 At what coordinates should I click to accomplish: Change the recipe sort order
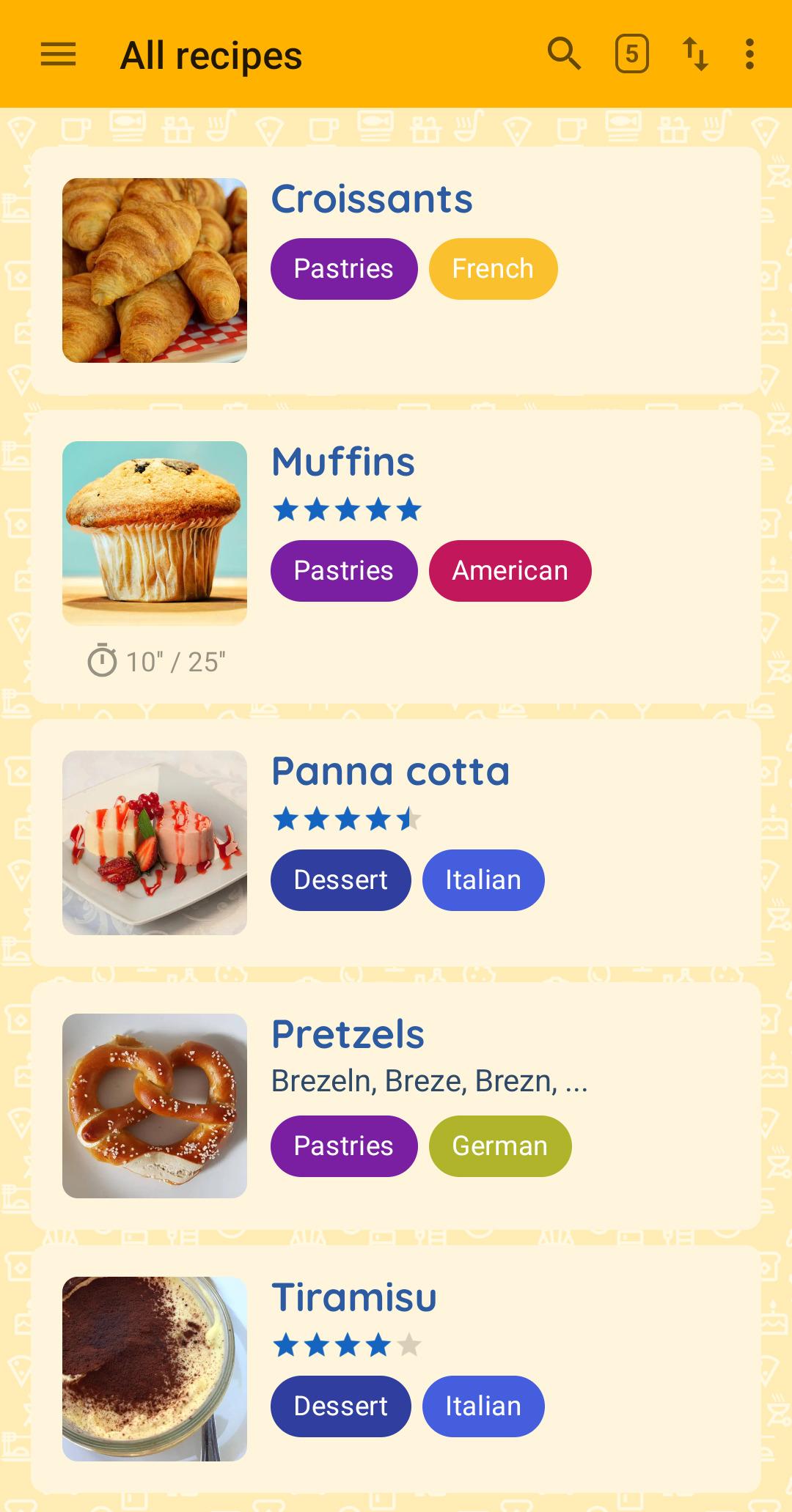pyautogui.click(x=694, y=54)
